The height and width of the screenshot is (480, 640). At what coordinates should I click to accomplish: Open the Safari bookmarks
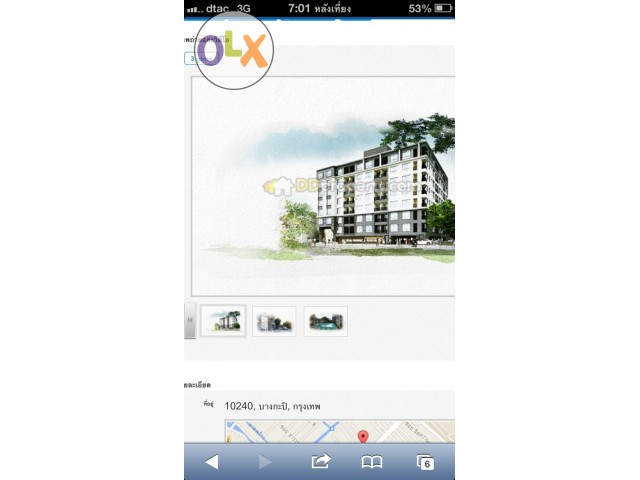click(x=372, y=462)
